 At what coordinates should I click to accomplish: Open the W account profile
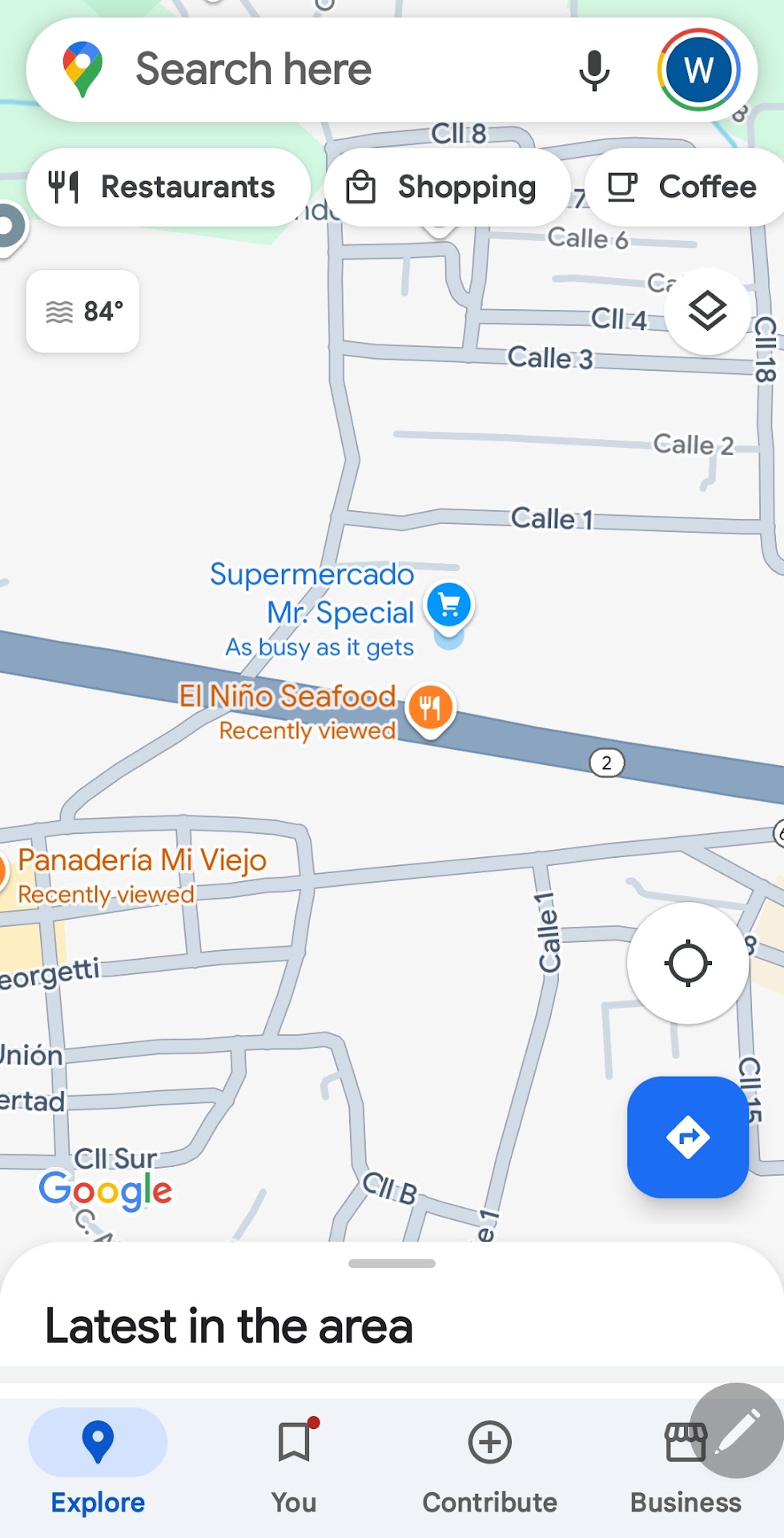click(698, 70)
